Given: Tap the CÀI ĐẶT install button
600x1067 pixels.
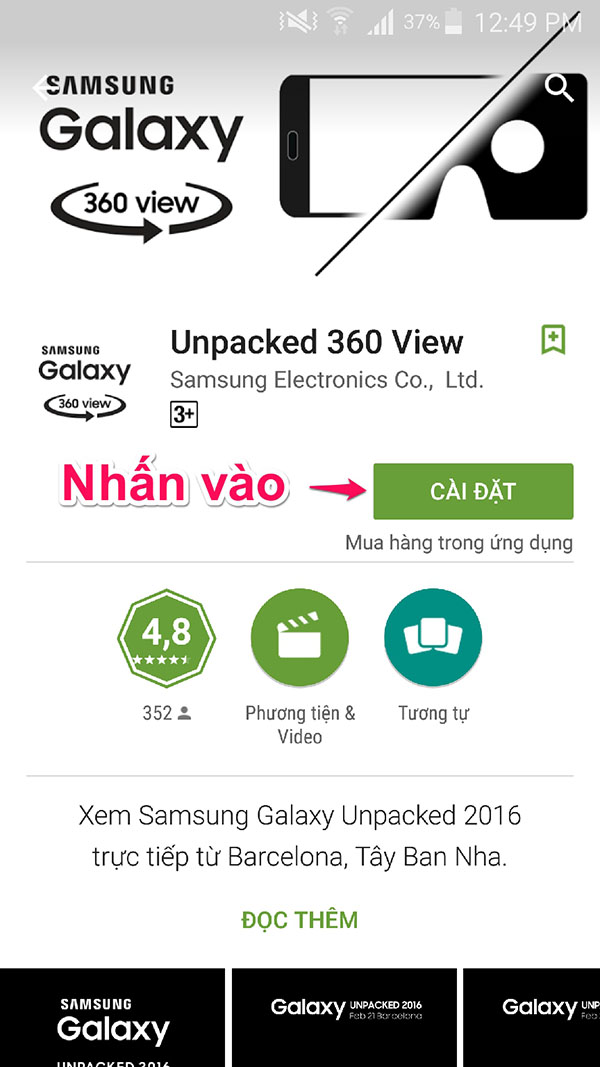Looking at the screenshot, I should click(x=473, y=491).
